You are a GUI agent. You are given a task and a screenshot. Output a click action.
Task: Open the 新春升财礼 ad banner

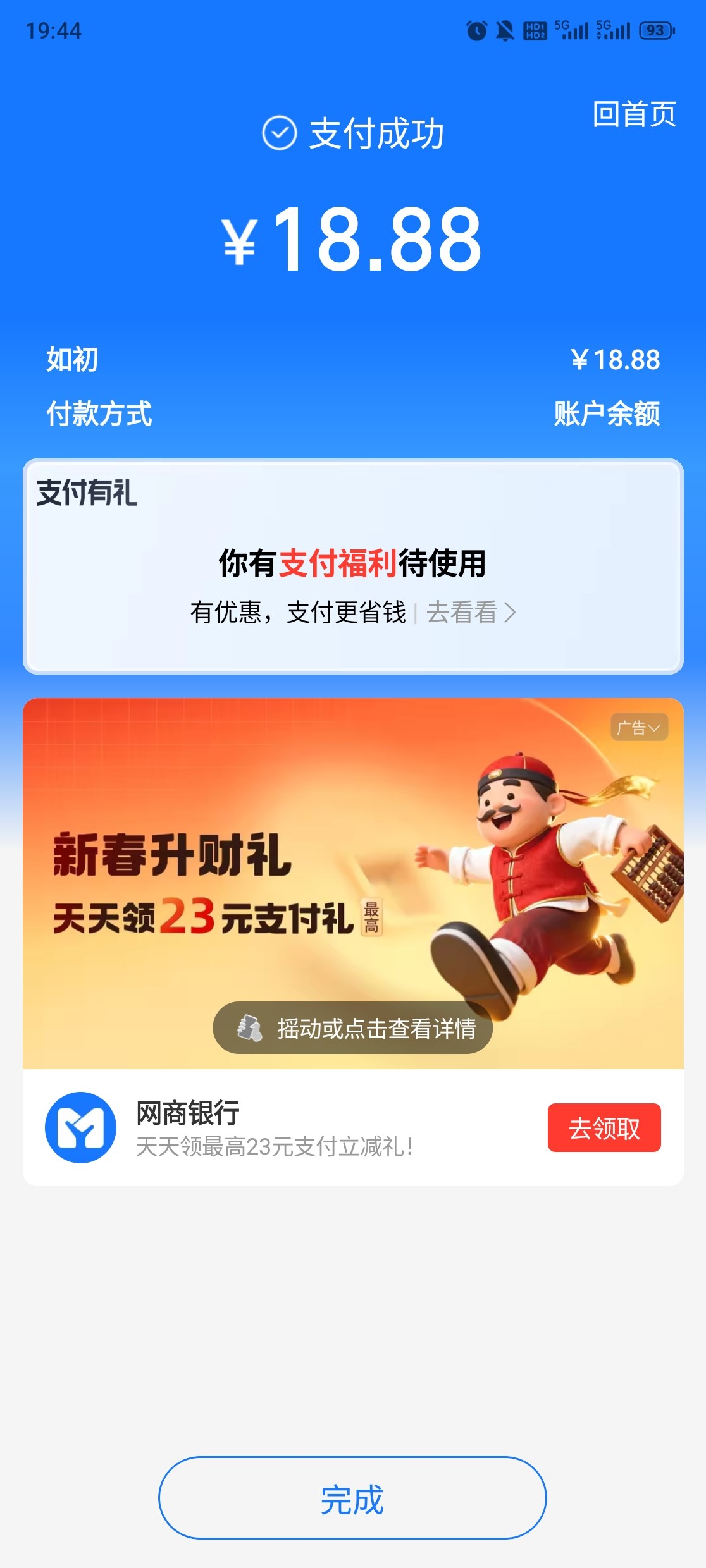(353, 883)
